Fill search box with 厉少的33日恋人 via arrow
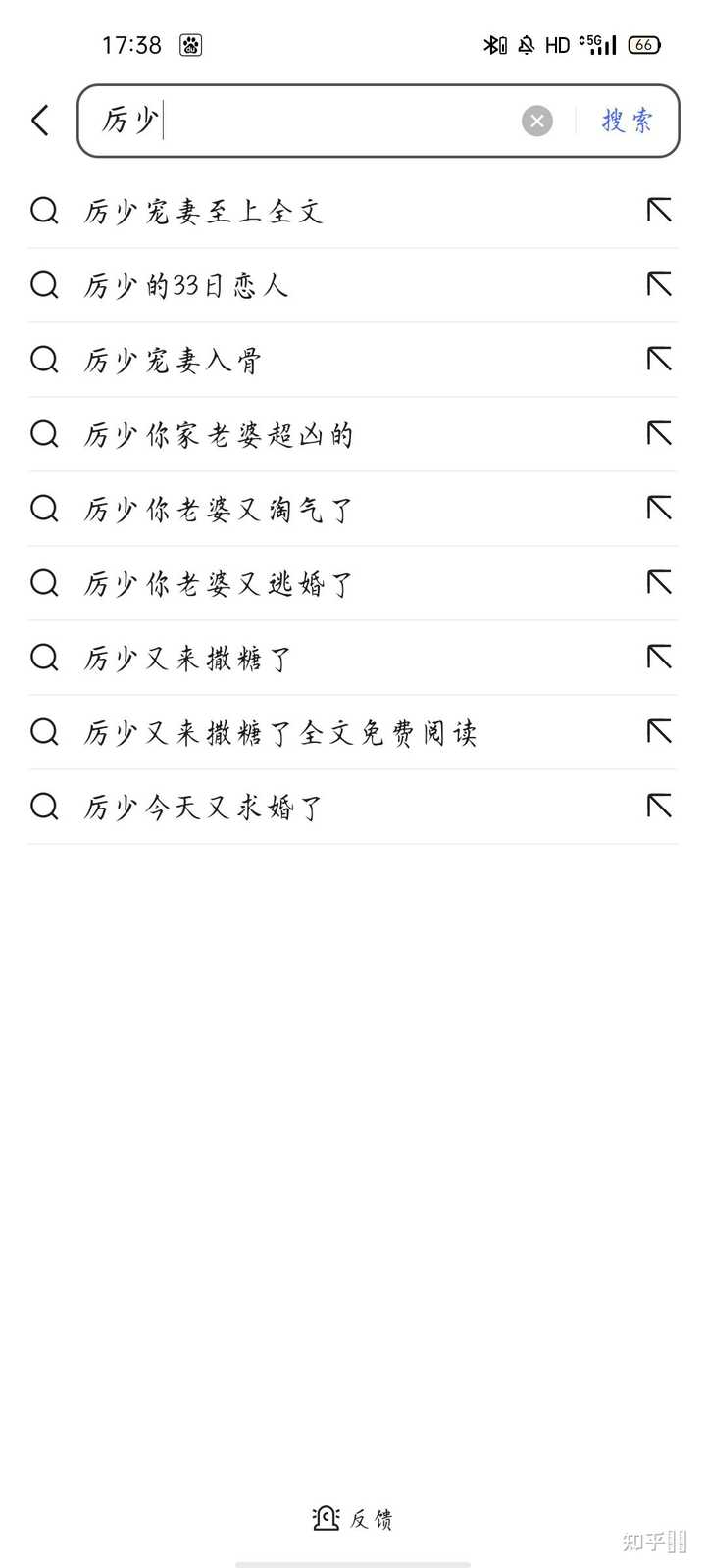706x1568 pixels. [659, 285]
